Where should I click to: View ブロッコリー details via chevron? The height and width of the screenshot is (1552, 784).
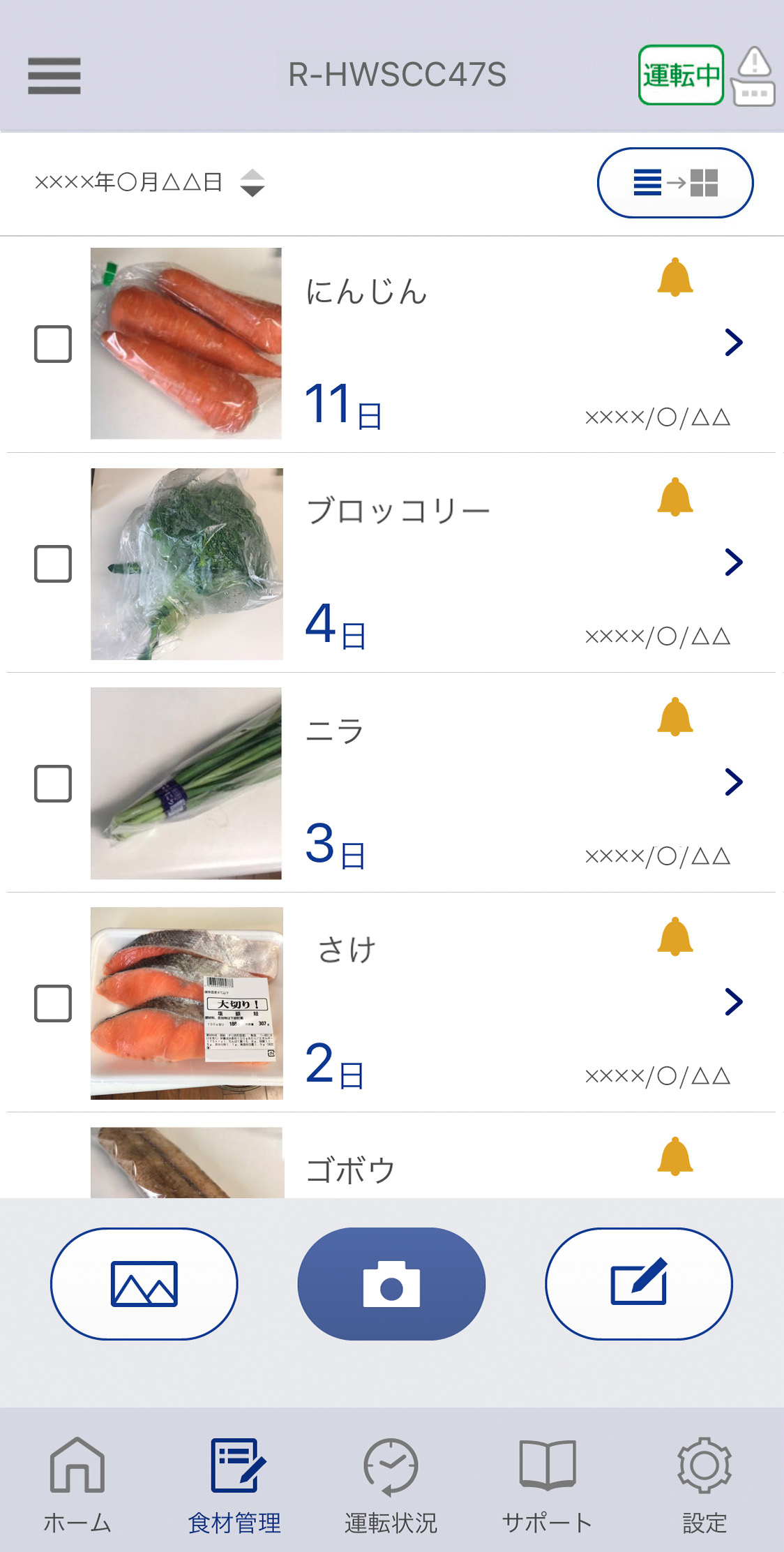[x=734, y=562]
